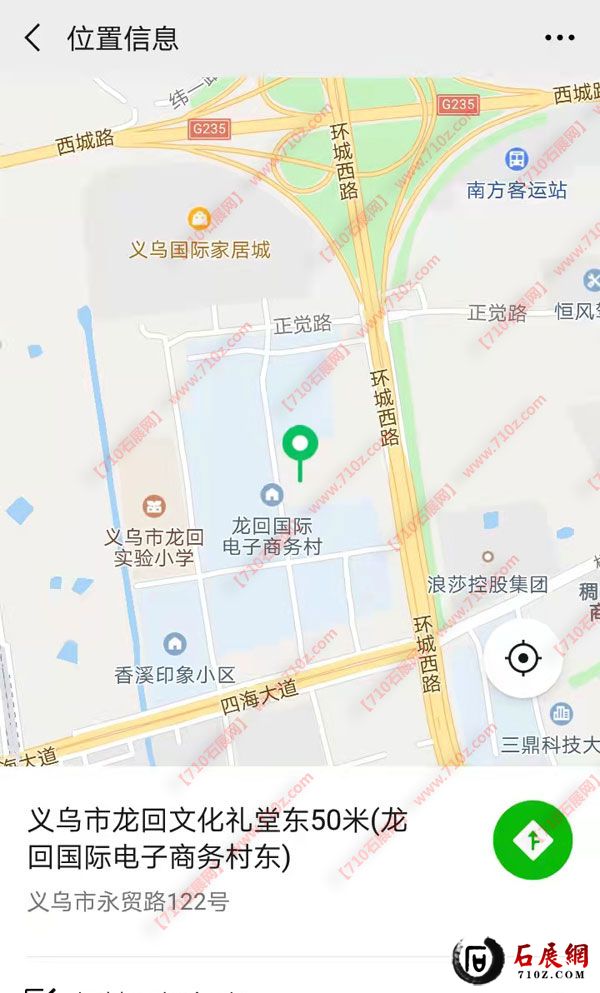Go back from the 位置信息 screen

coord(33,38)
